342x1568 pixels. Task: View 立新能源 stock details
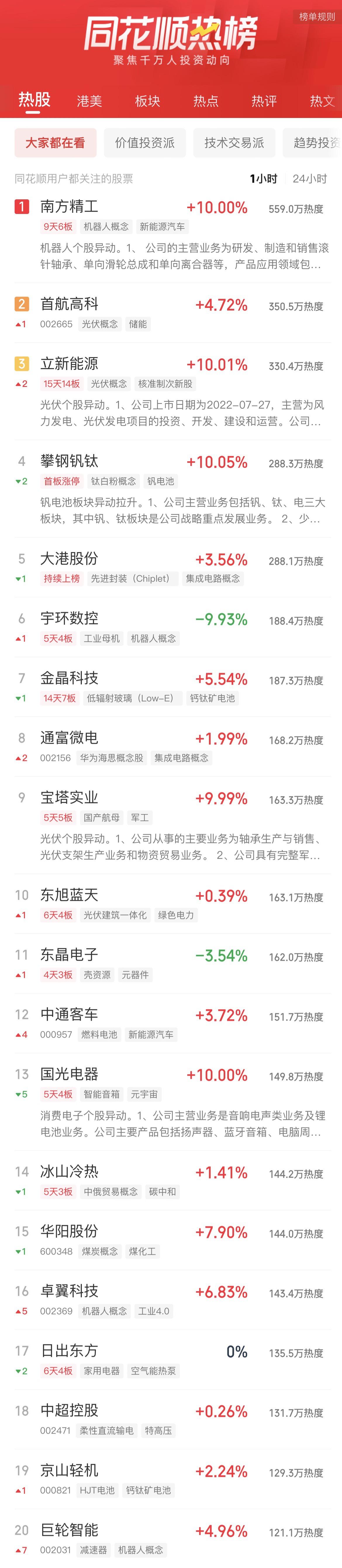coord(69,364)
